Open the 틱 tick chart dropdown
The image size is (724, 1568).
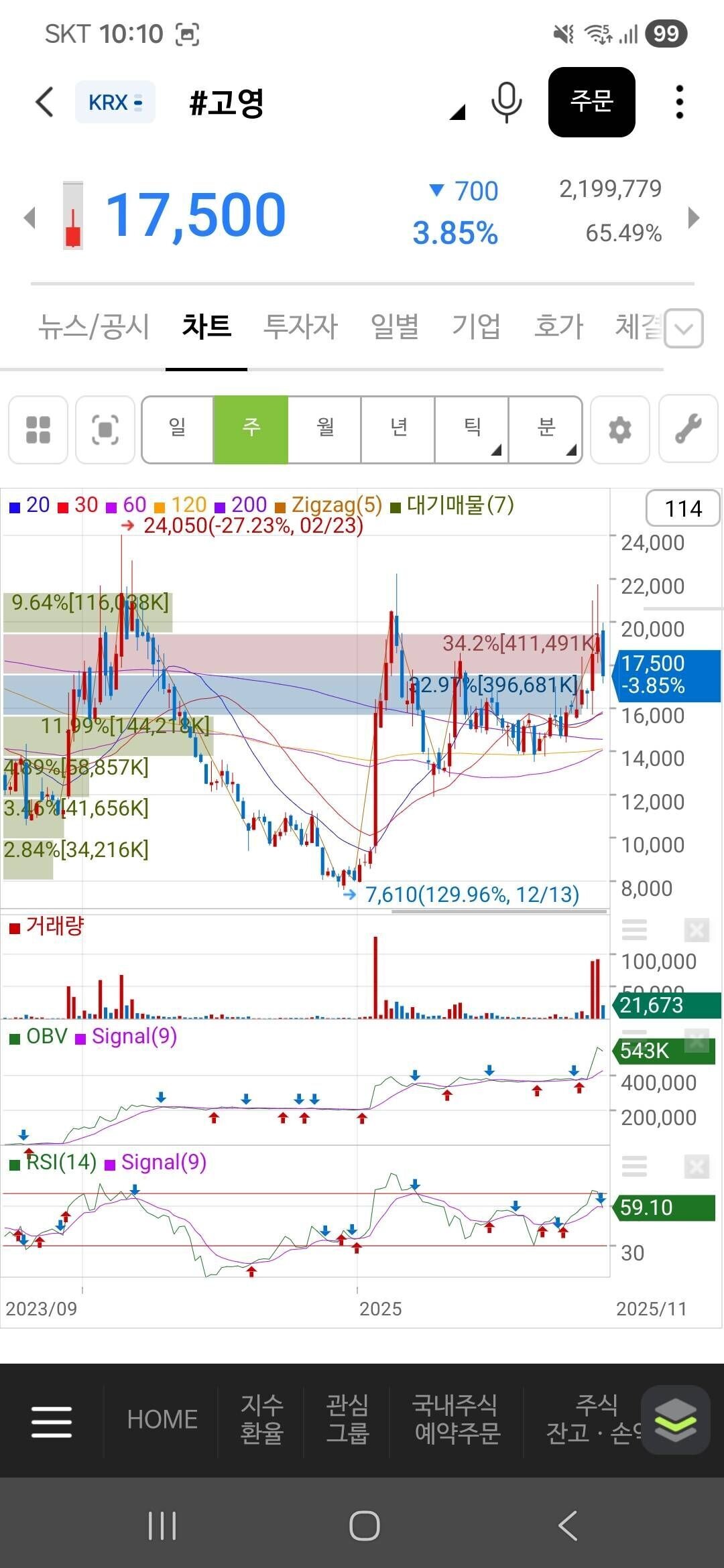(x=473, y=430)
